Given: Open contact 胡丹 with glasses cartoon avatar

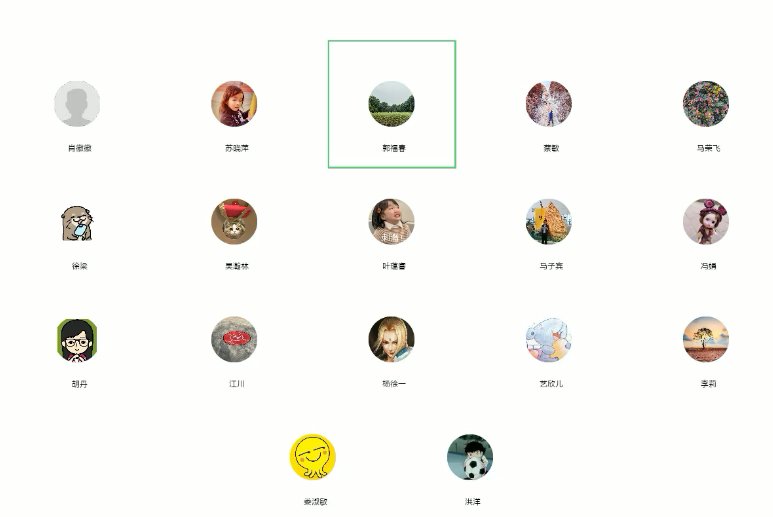Looking at the screenshot, I should click(x=77, y=340).
